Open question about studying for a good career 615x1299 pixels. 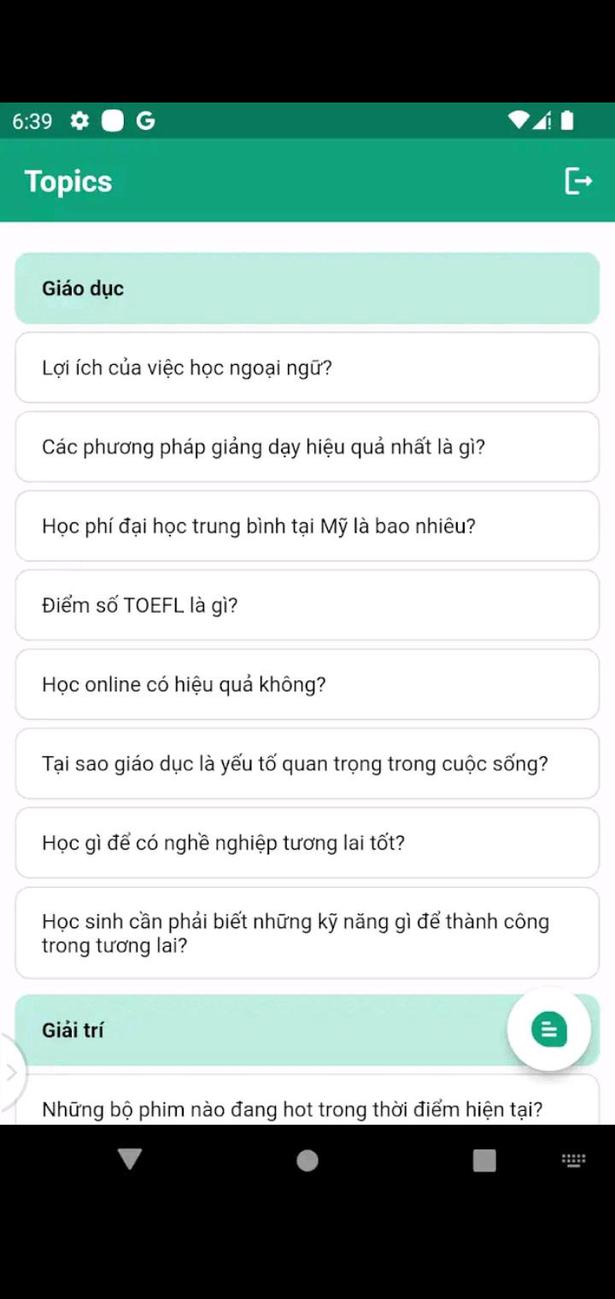point(307,843)
